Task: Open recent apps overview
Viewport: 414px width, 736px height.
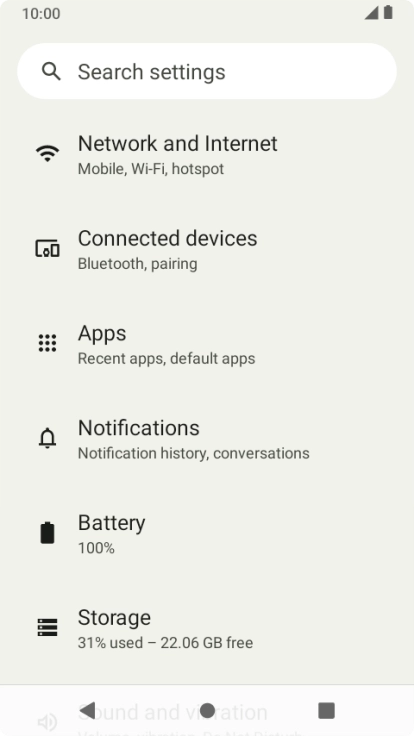Action: point(326,711)
